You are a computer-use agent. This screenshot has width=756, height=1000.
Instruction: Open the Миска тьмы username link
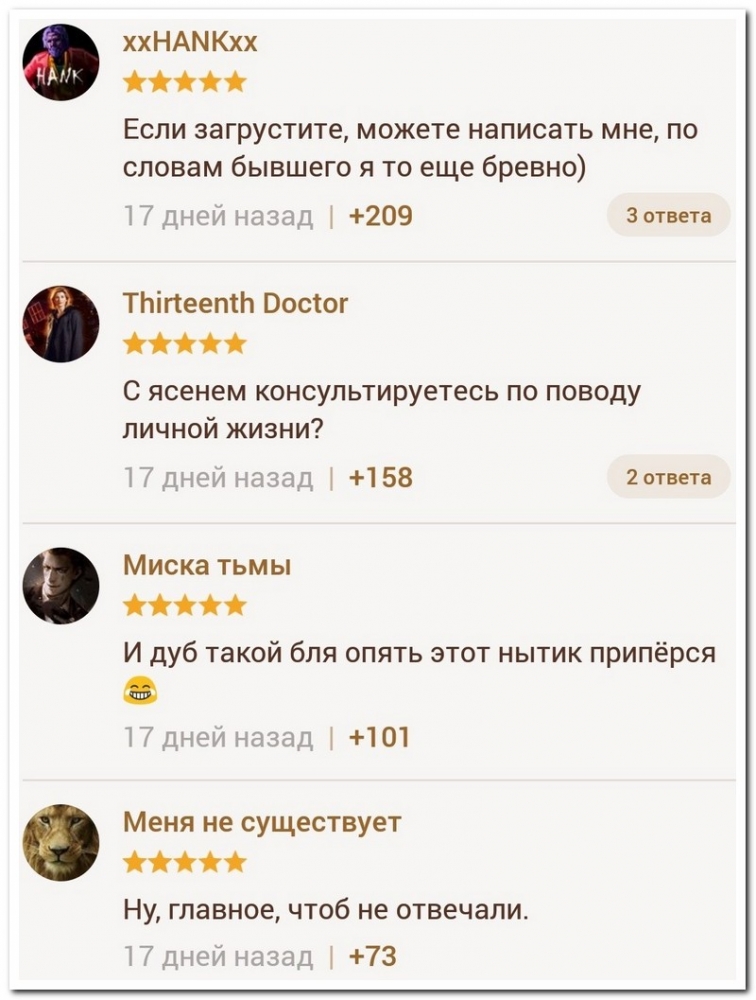tap(207, 566)
